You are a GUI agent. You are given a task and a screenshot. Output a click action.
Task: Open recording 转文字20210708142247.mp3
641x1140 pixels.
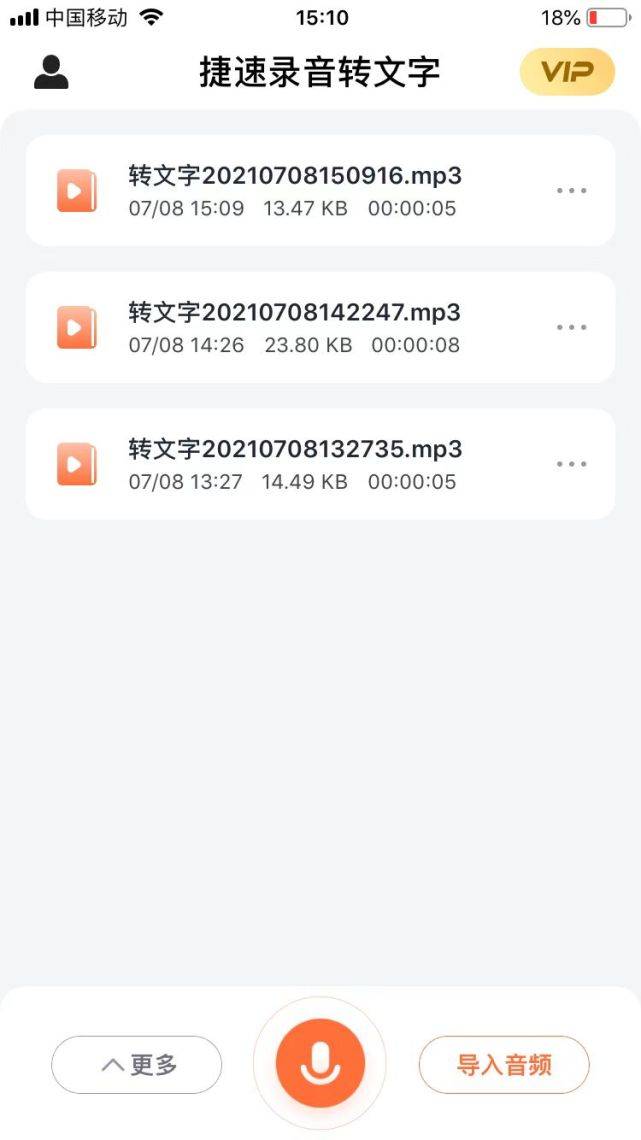pos(295,327)
